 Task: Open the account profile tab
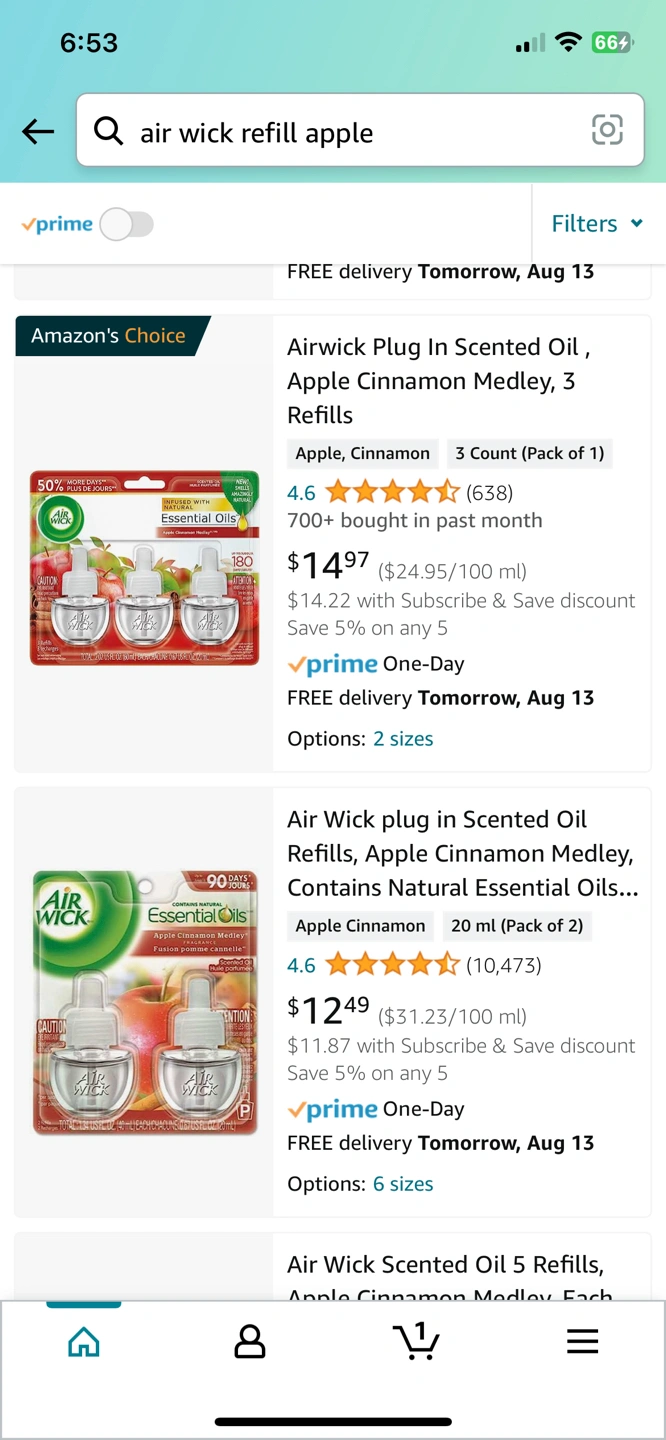pos(250,1341)
